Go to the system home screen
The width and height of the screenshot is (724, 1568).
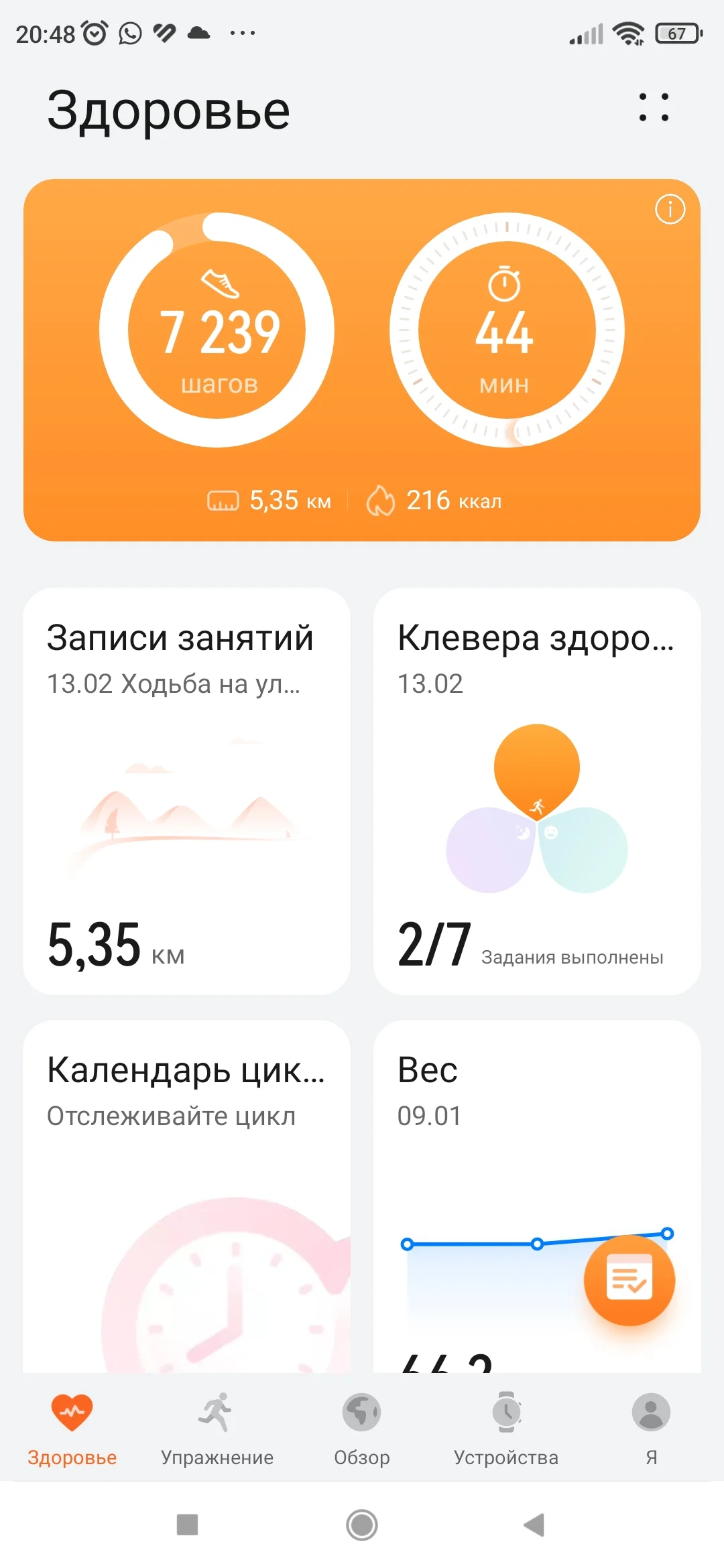point(362,1525)
